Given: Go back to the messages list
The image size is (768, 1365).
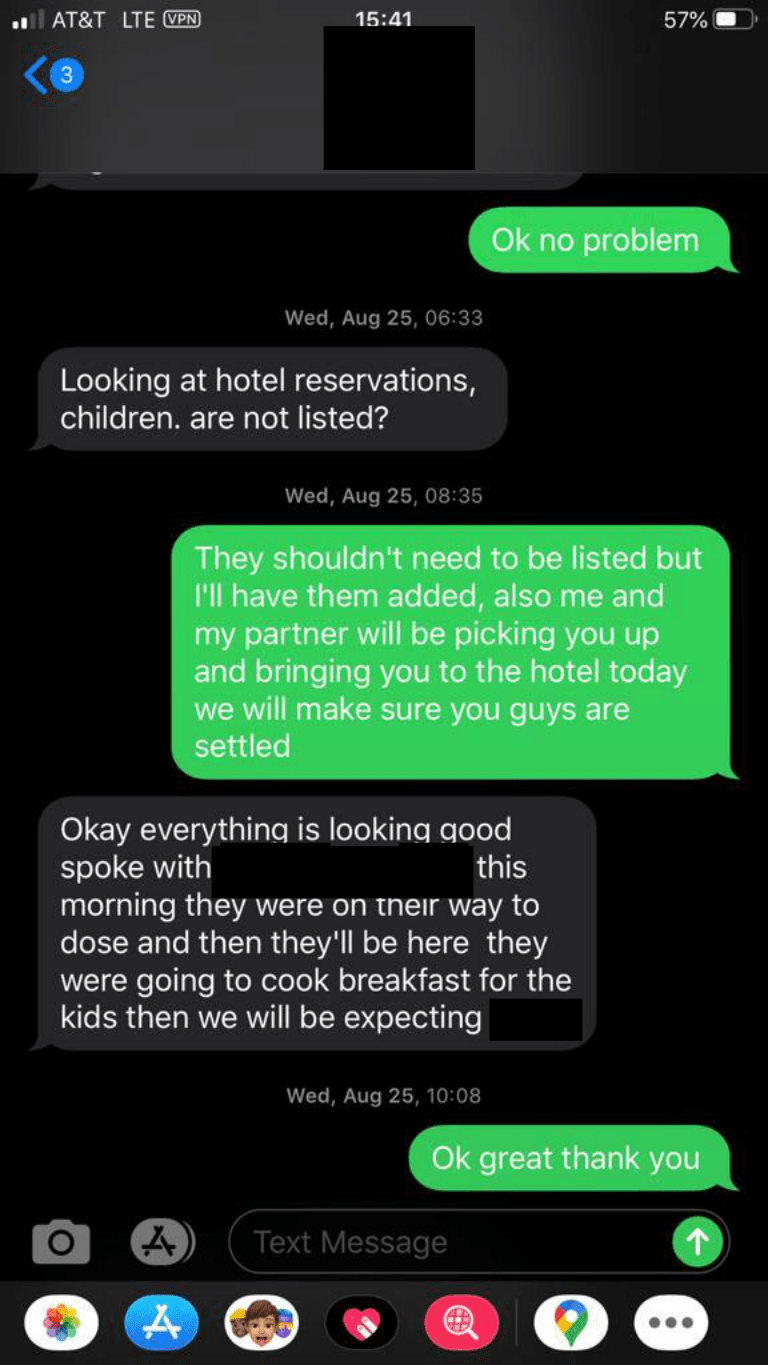Looking at the screenshot, I should click(50, 76).
